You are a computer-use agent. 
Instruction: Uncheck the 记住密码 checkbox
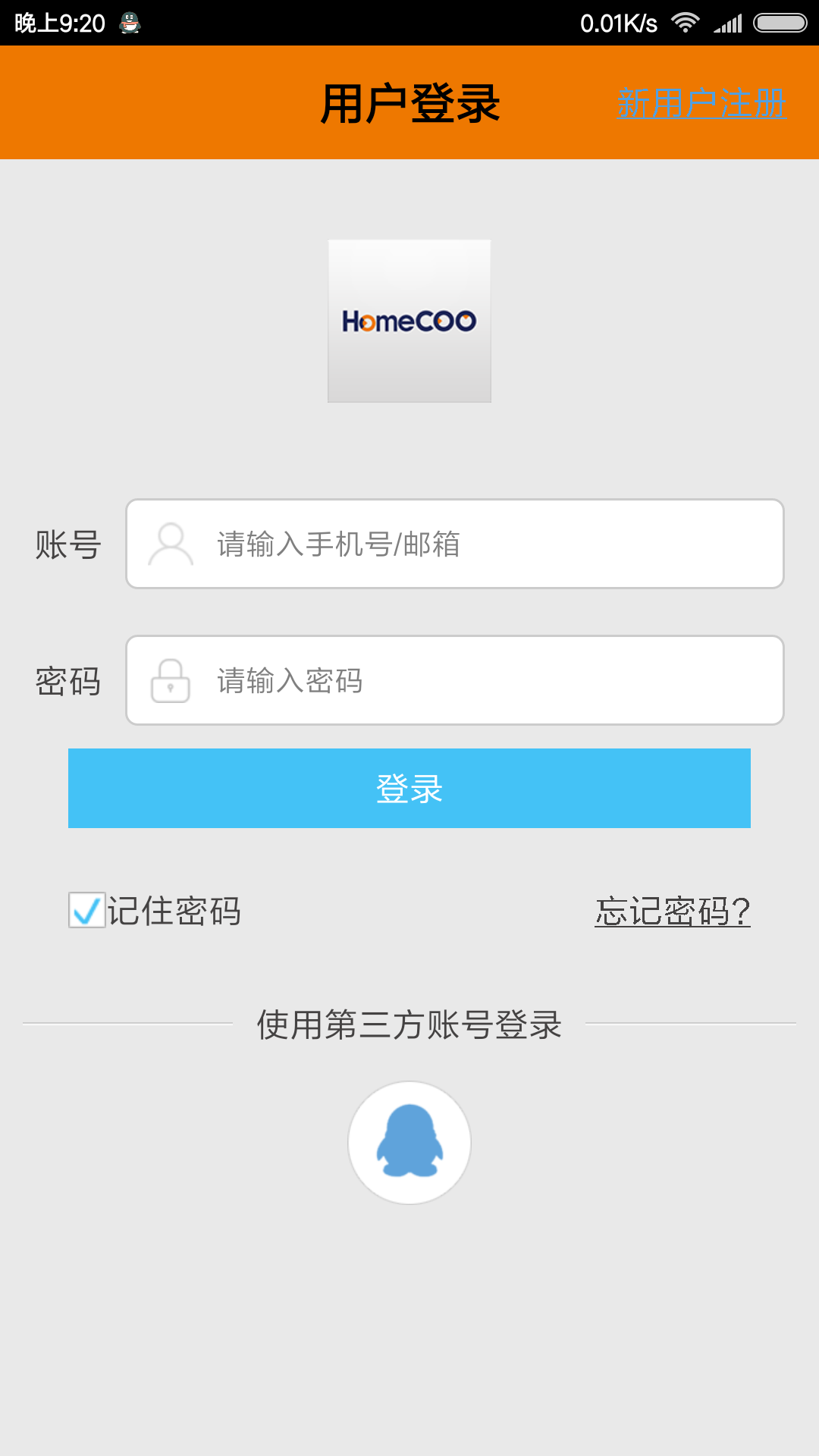tap(87, 910)
